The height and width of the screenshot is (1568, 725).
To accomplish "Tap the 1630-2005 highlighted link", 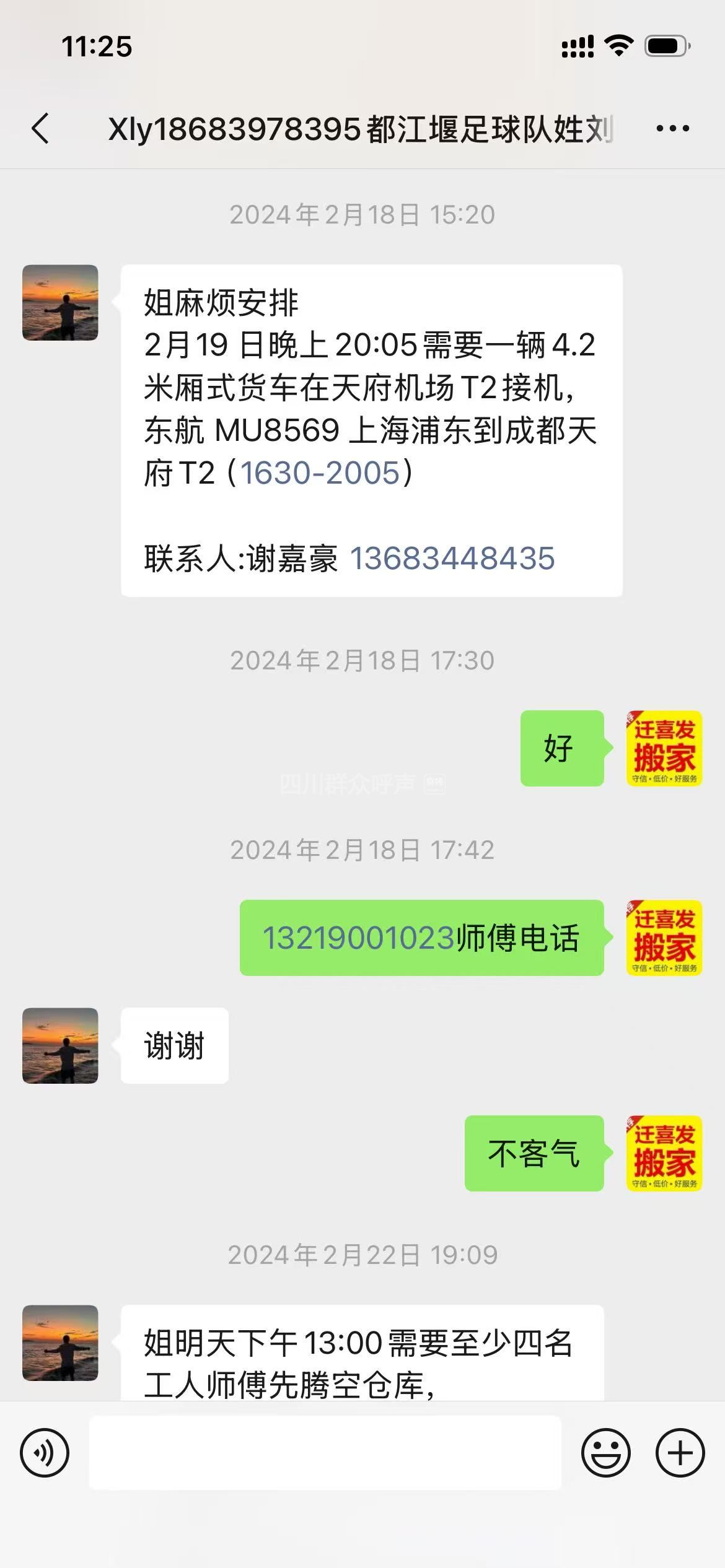I will (x=320, y=473).
